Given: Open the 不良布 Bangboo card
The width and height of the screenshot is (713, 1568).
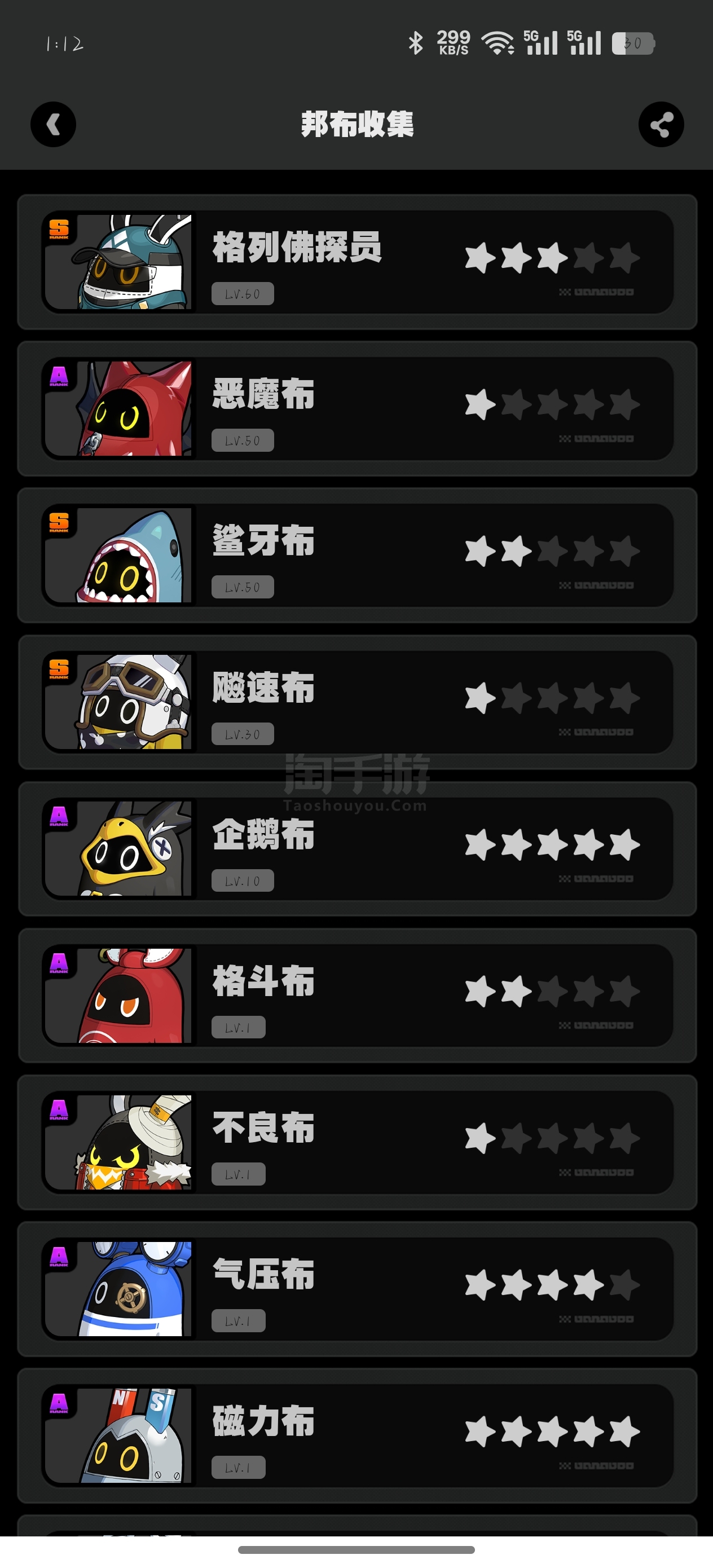Looking at the screenshot, I should click(x=358, y=1142).
